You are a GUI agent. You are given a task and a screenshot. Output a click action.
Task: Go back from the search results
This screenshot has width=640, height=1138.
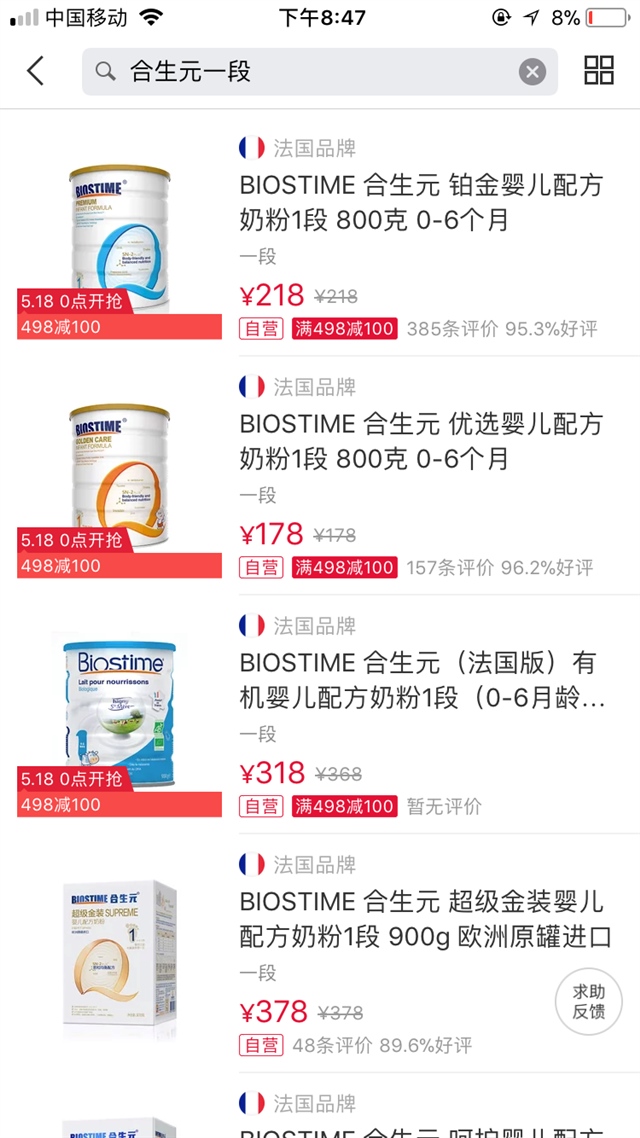pos(36,71)
